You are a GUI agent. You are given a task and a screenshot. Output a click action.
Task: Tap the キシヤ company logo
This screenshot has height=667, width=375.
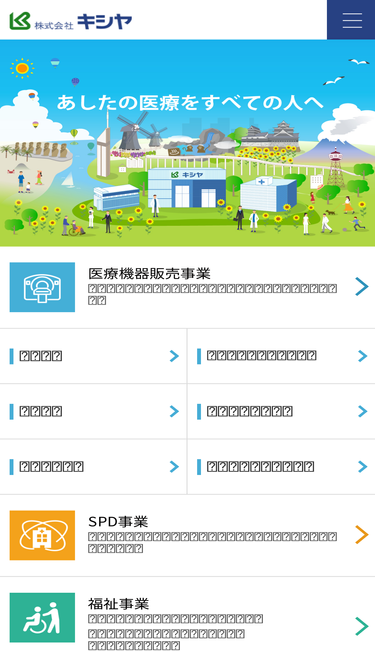71,21
